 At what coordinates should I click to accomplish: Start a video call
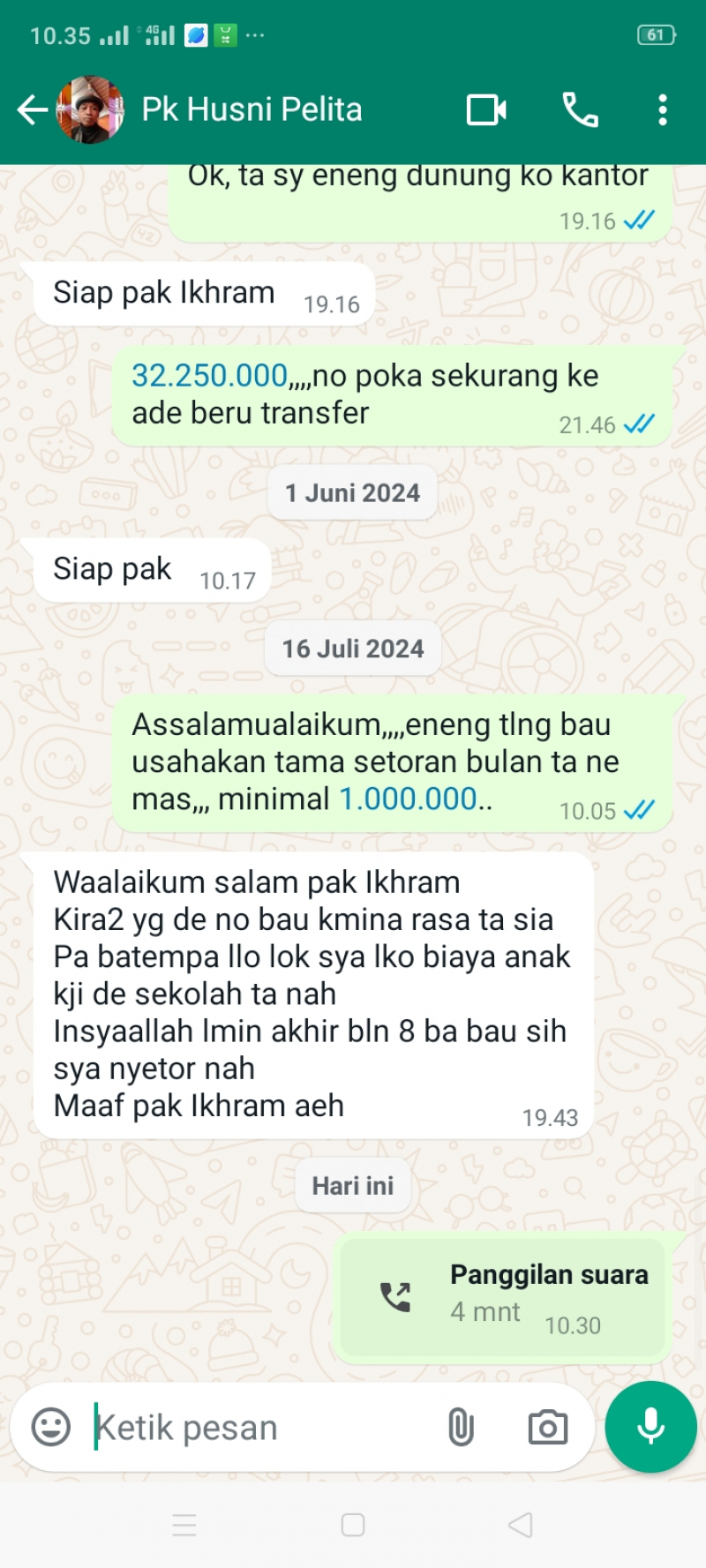[486, 110]
